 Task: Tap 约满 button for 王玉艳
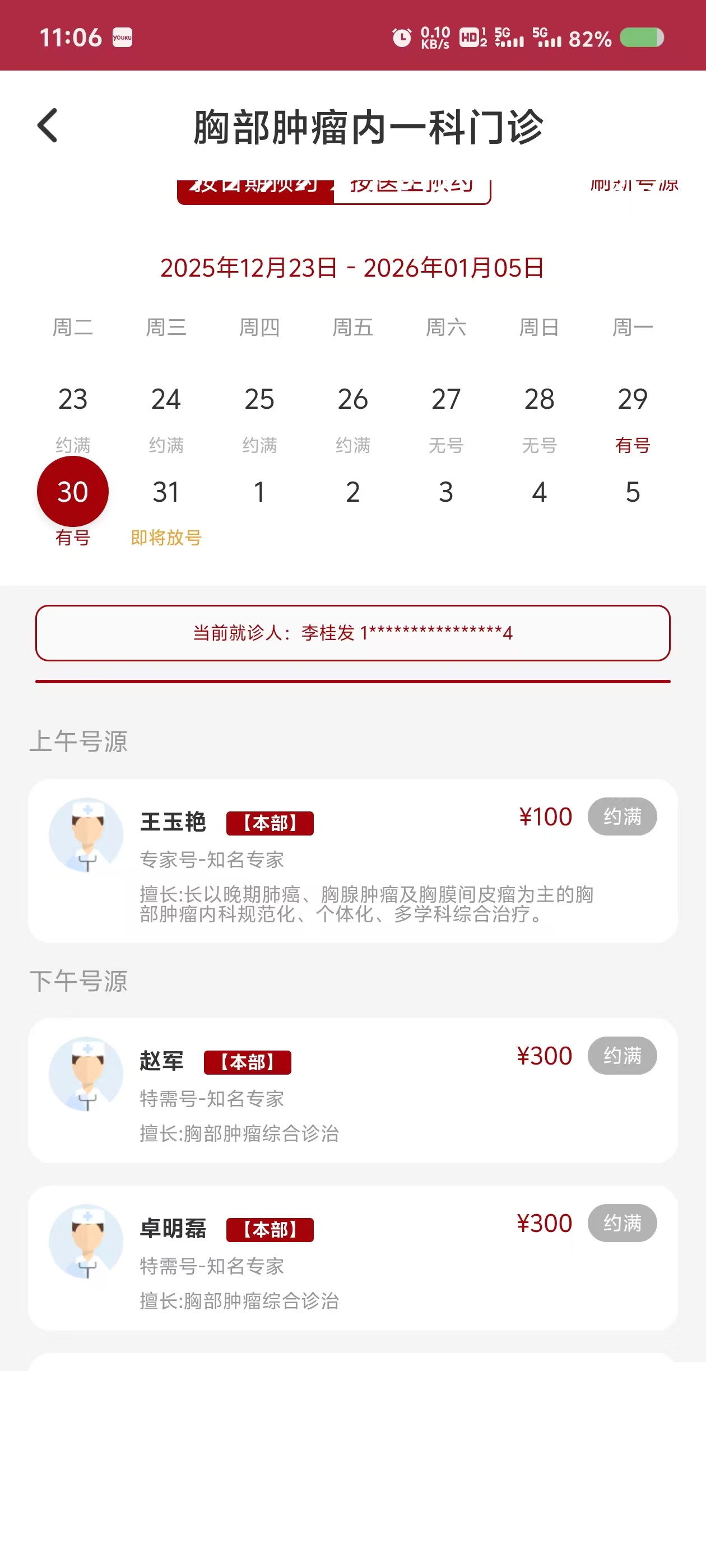(622, 816)
